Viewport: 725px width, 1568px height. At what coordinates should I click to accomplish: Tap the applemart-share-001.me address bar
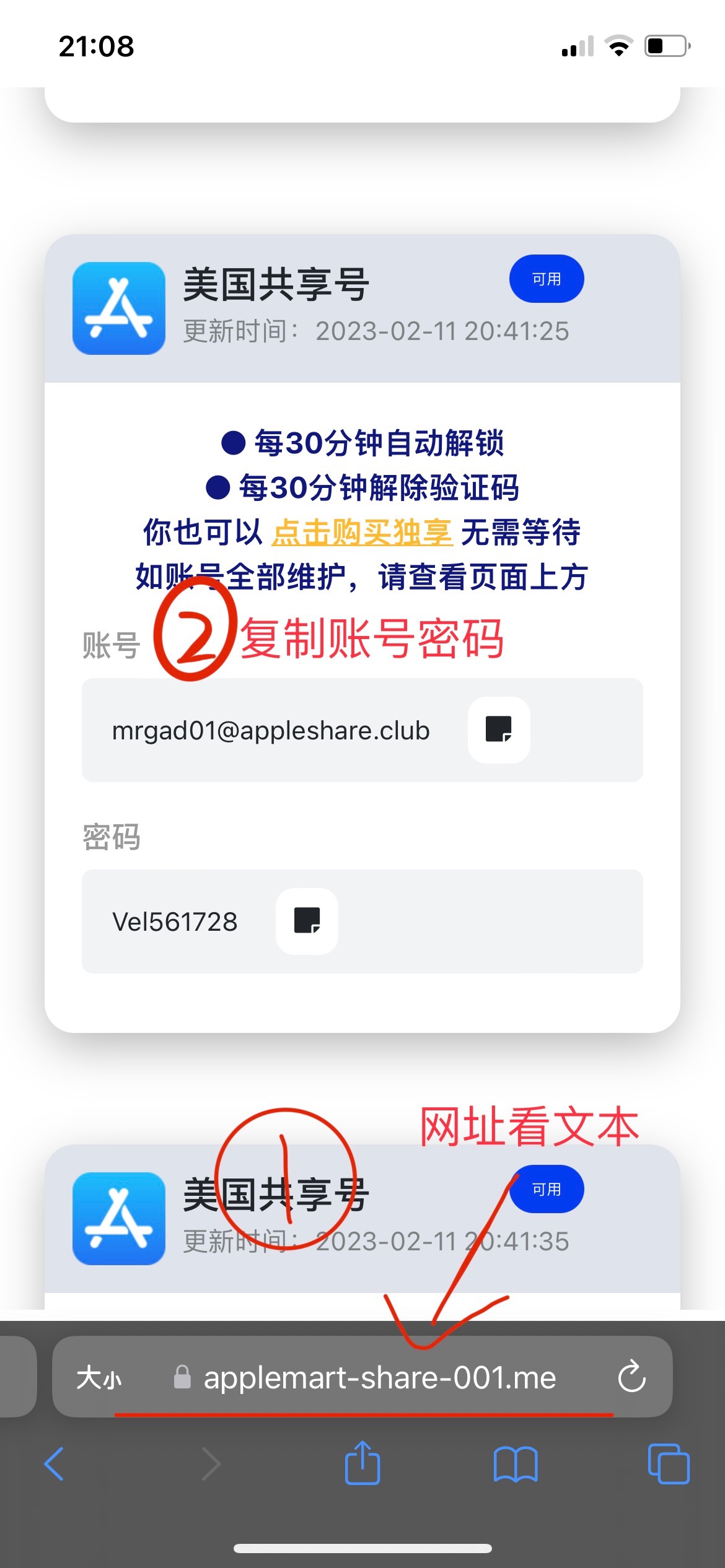coord(379,1378)
